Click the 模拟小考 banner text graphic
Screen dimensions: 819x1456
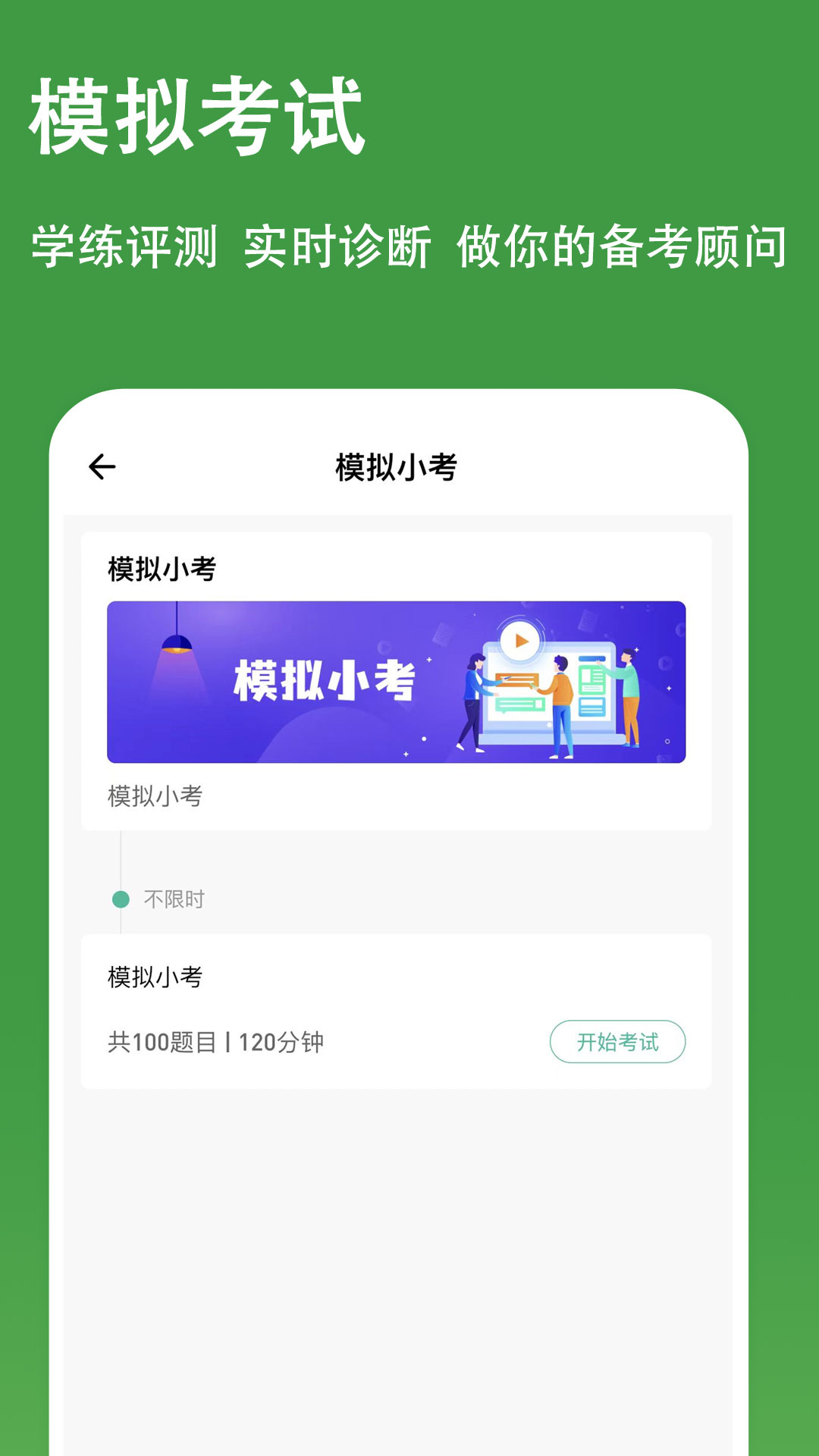click(x=326, y=680)
